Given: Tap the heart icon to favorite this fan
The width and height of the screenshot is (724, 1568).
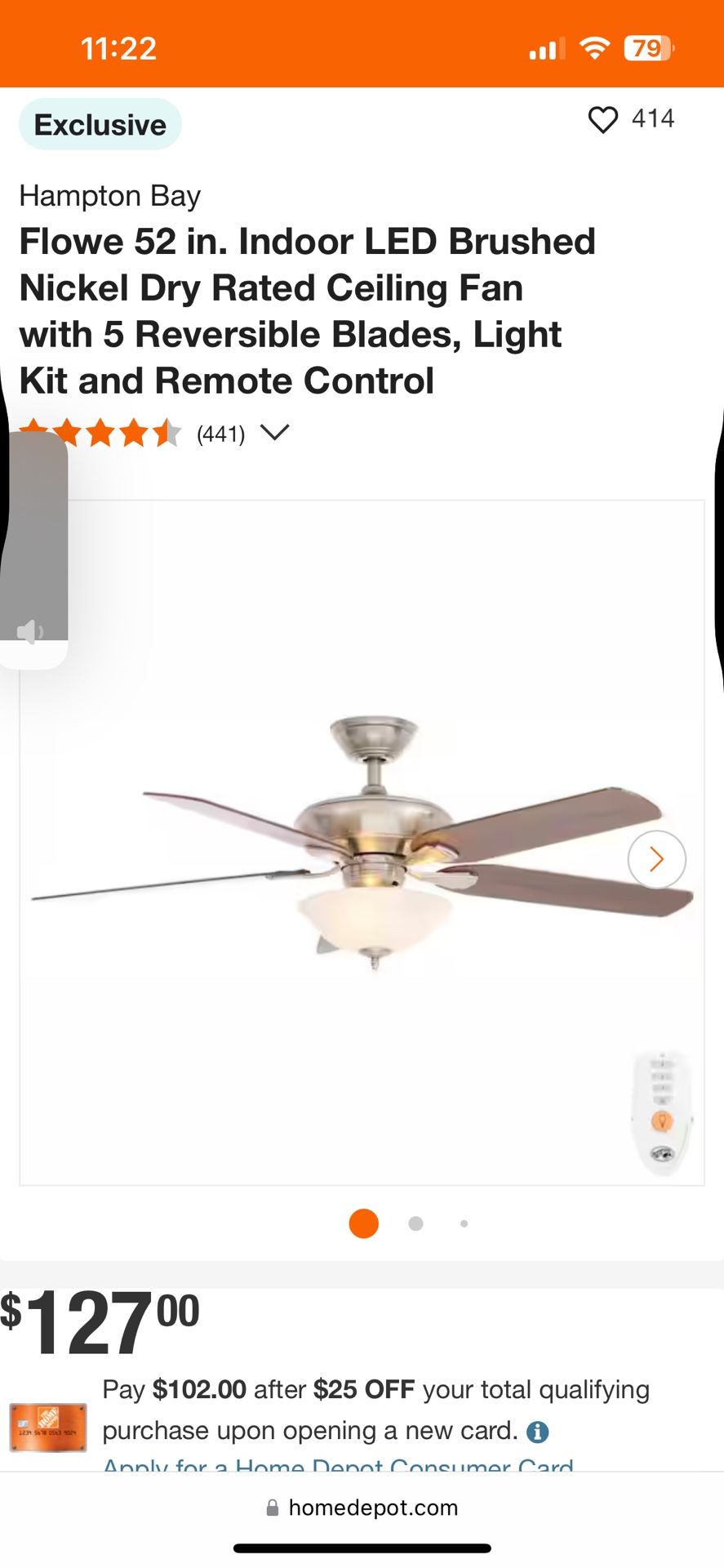Looking at the screenshot, I should pos(603,119).
